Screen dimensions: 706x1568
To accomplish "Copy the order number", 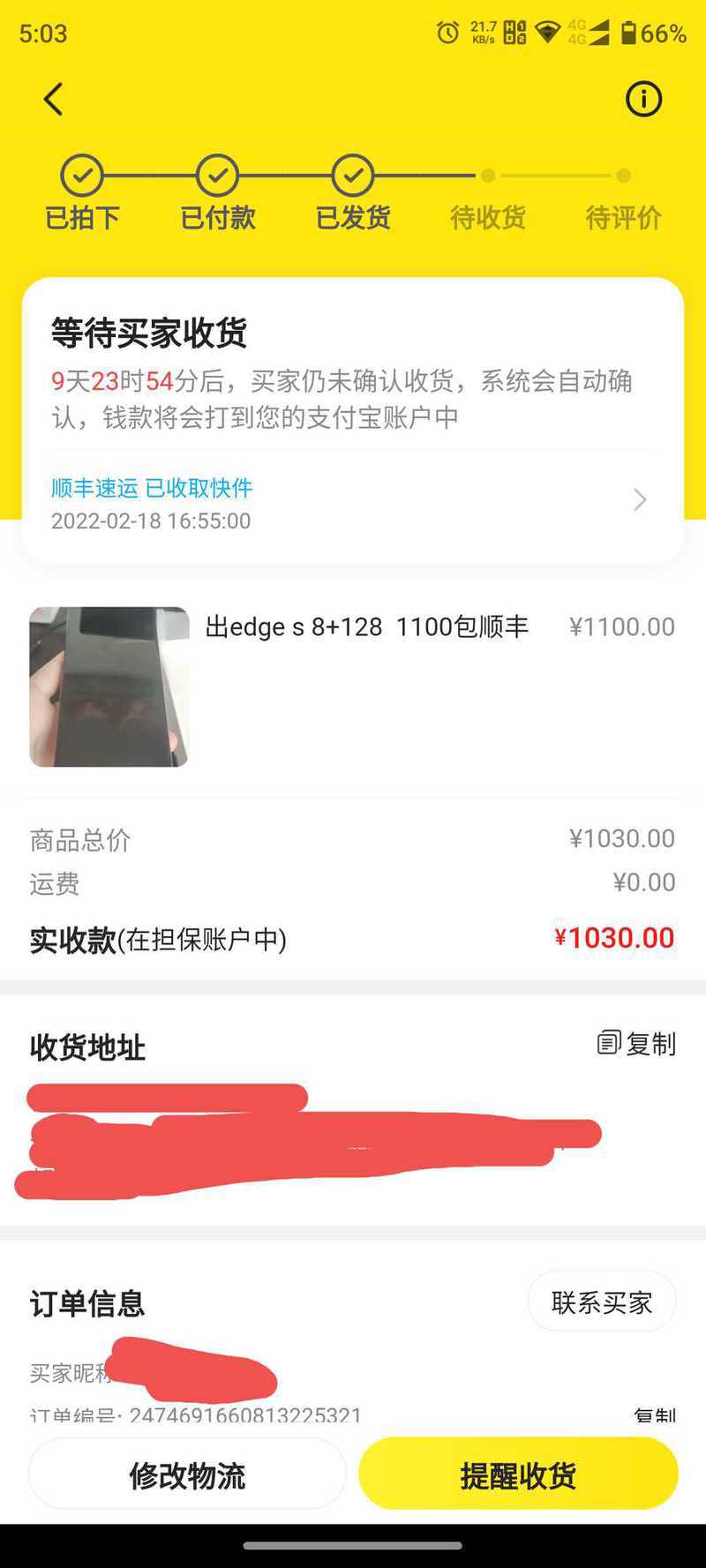I will (x=655, y=1415).
